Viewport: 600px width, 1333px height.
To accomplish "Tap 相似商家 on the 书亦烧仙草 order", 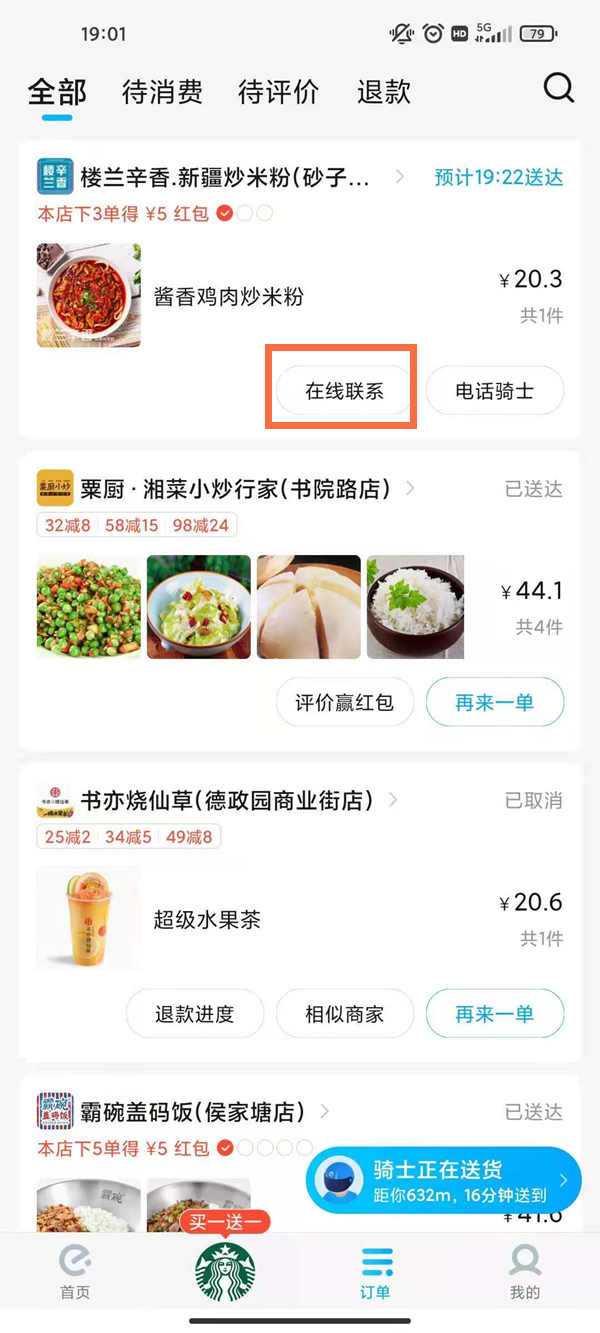I will click(344, 1014).
